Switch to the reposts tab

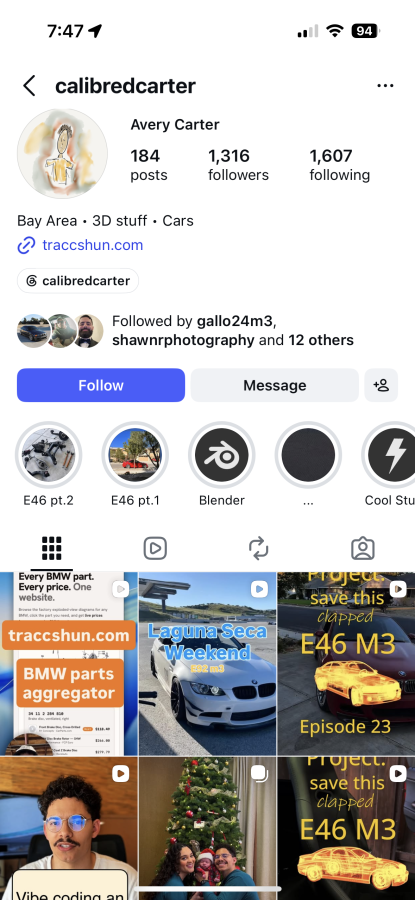259,548
